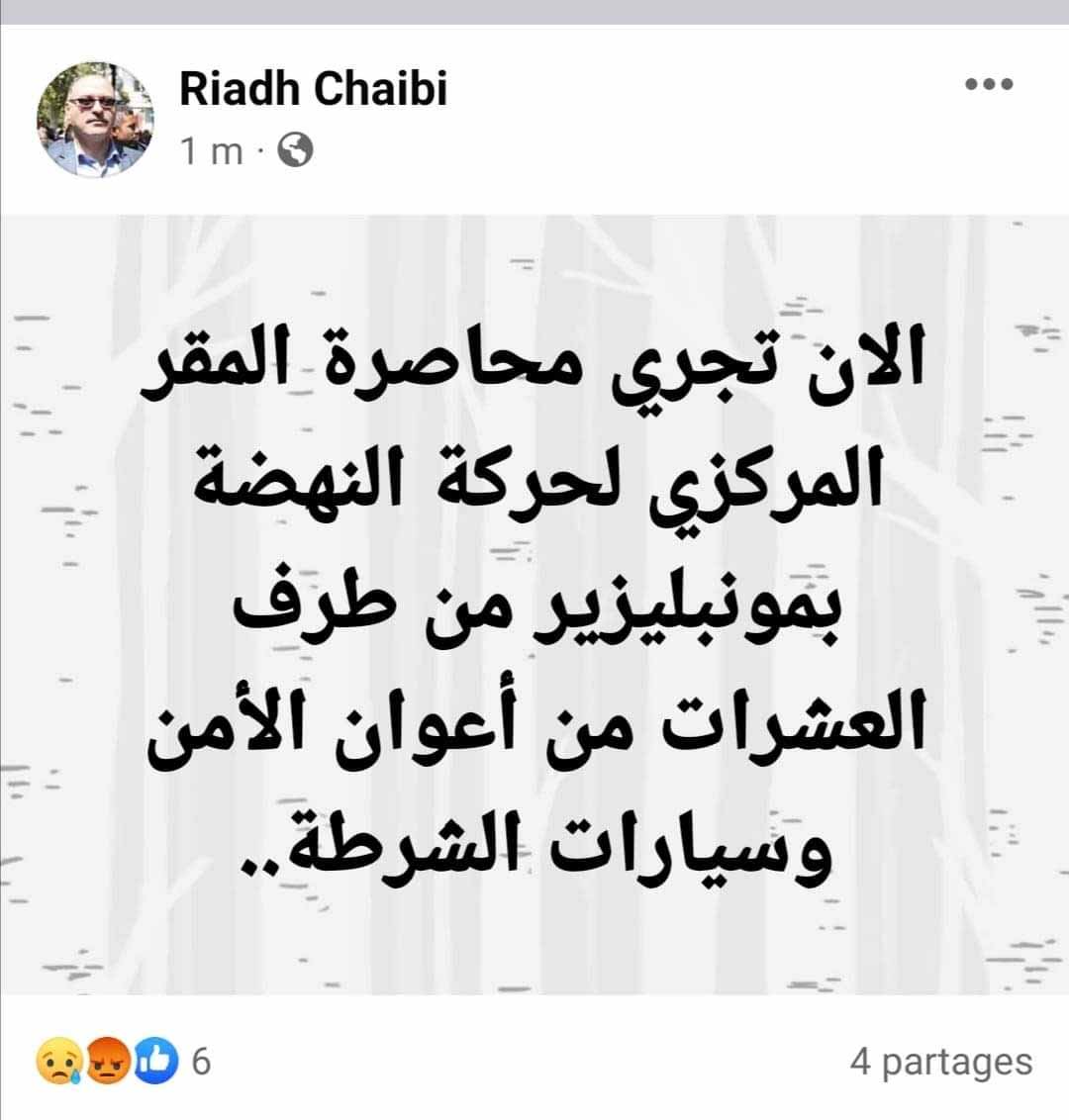Open the Riadh Chaibi profile name link
This screenshot has height=1120, width=1069.
click(x=313, y=89)
